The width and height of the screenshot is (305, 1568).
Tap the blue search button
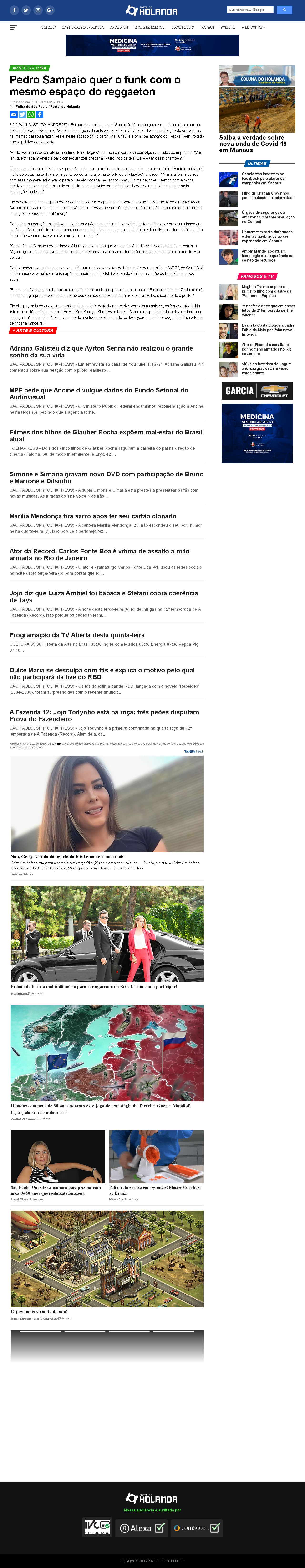click(284, 10)
